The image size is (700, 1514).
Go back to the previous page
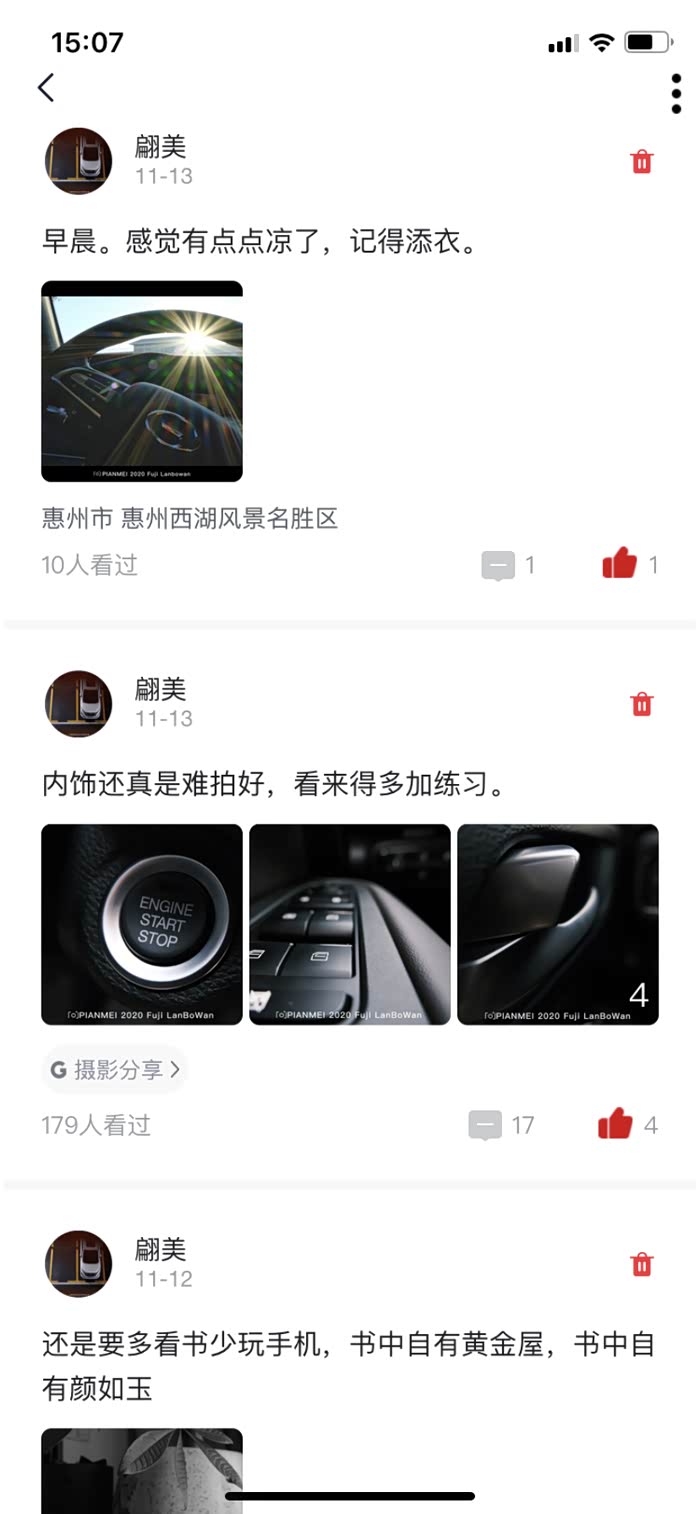coord(46,88)
